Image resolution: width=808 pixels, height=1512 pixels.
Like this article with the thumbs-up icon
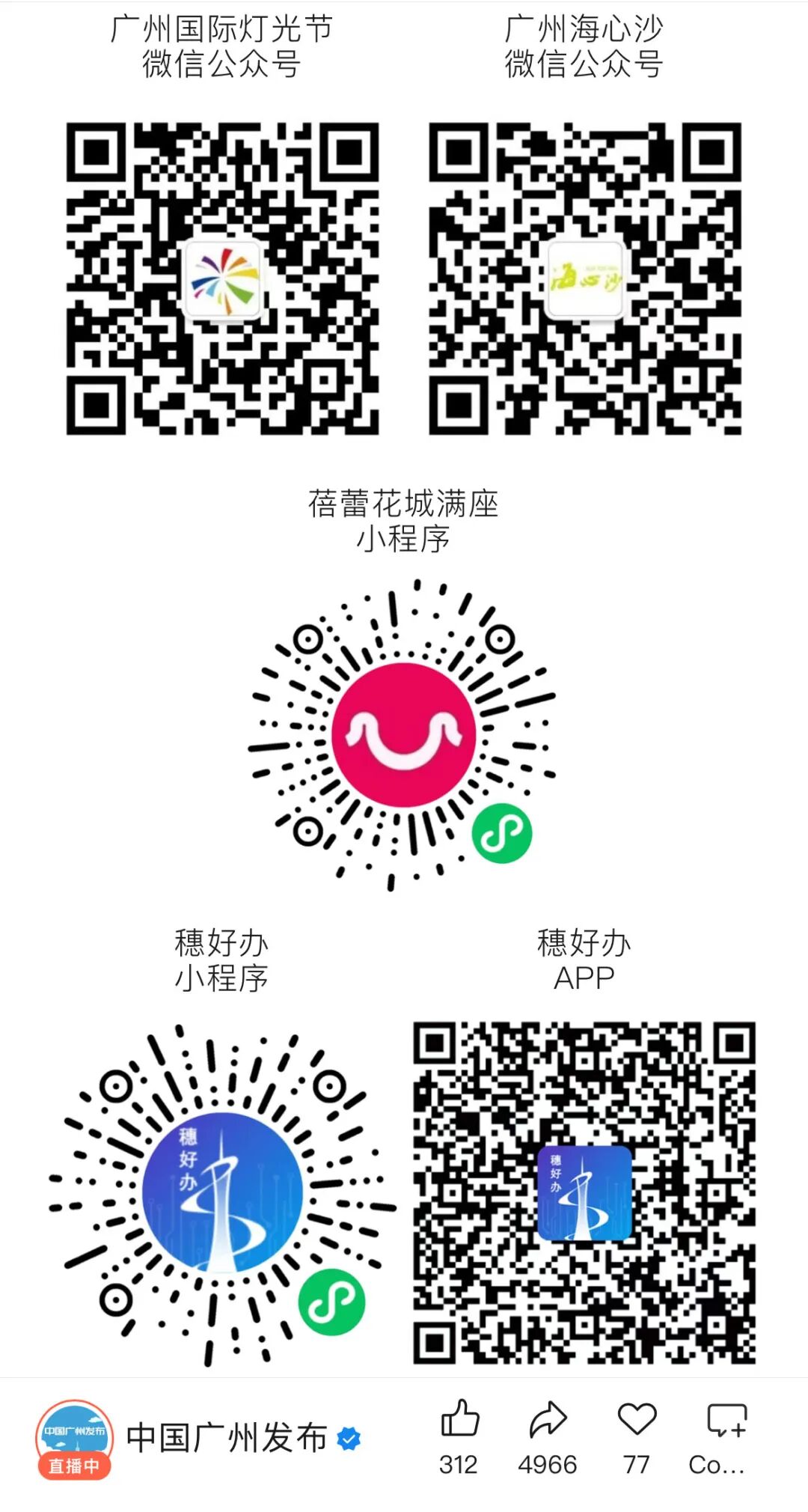(459, 1419)
